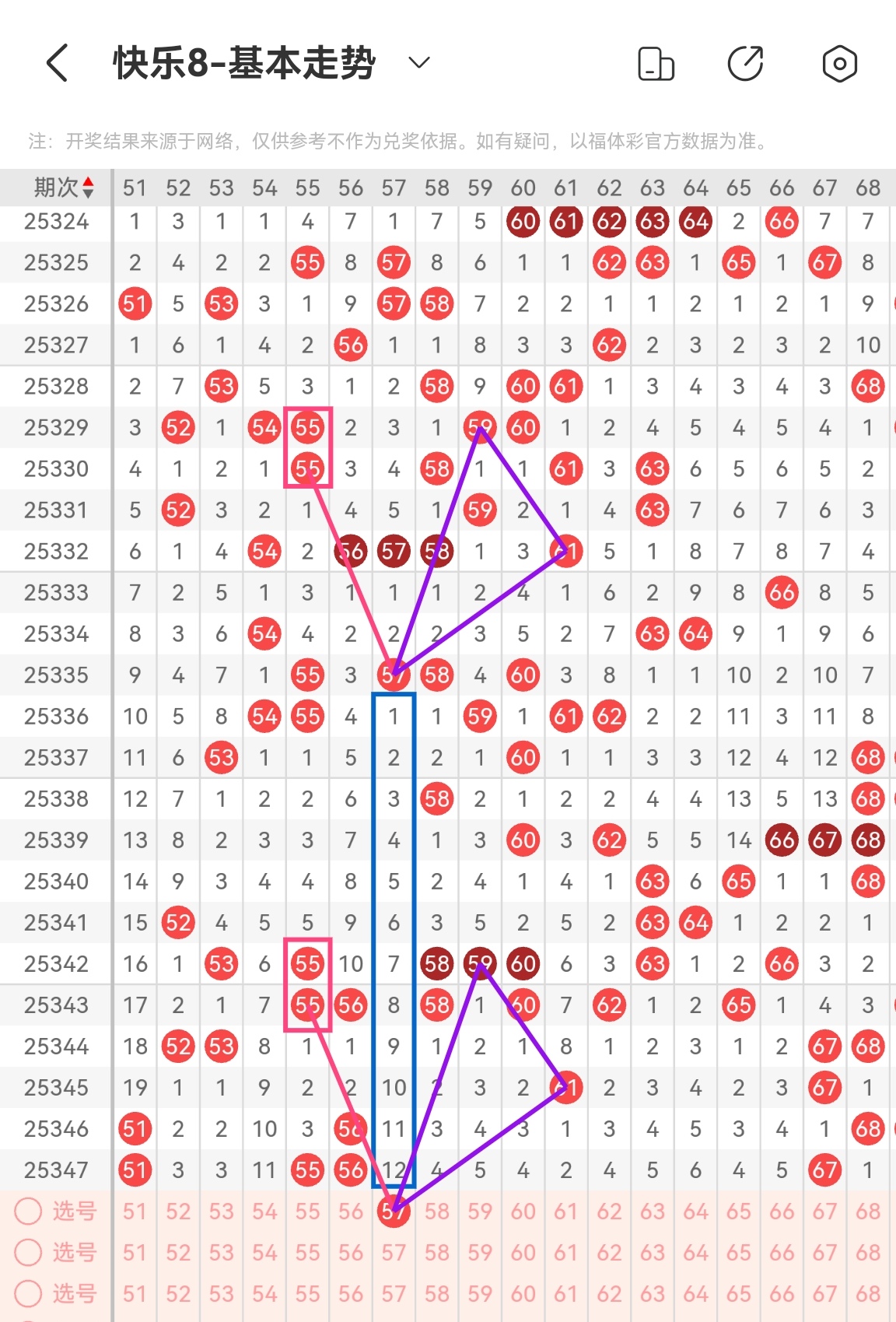
Task: Expand the 快乐8-基本走势 chart type dropdown
Action: (419, 63)
